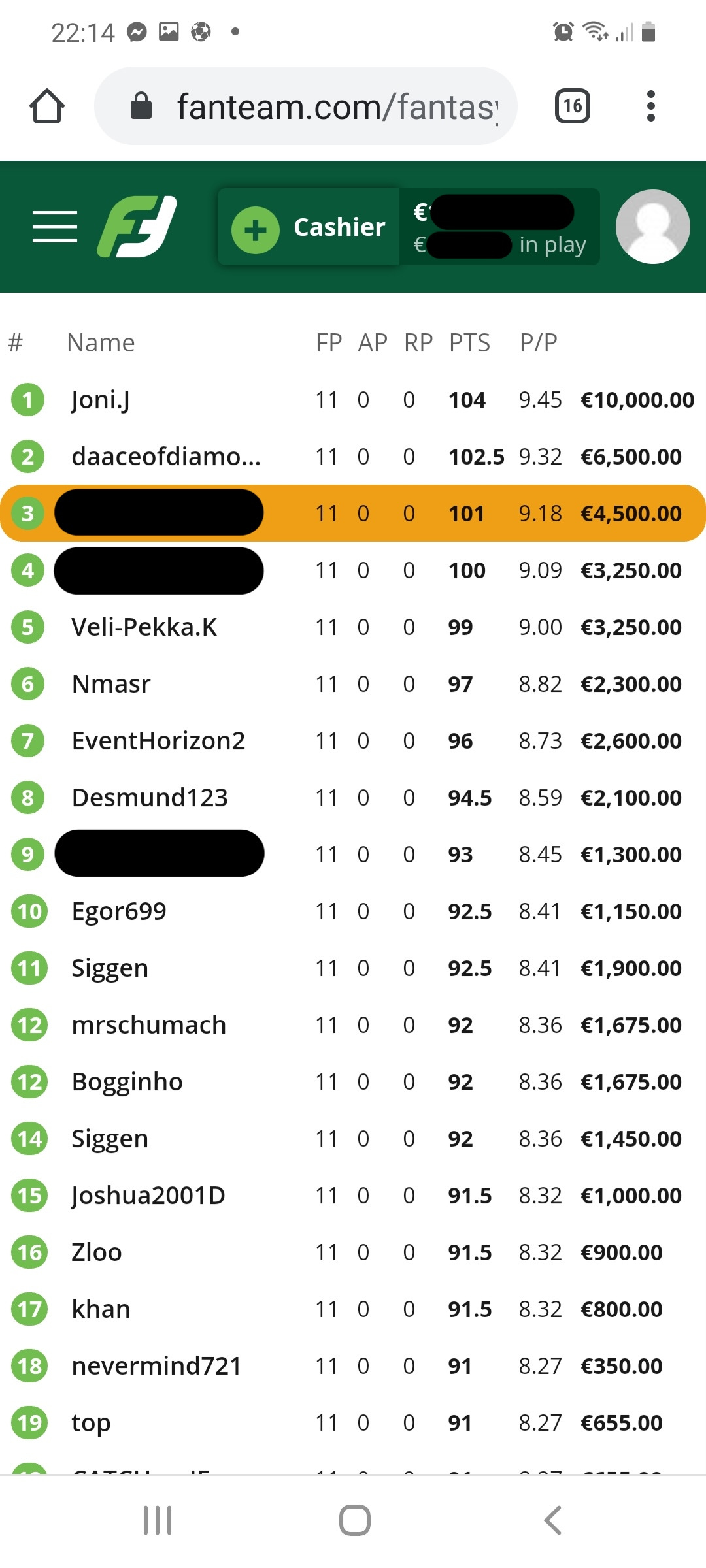706x1568 pixels.
Task: Open Veli-Pekka.K's entry
Action: 144,627
